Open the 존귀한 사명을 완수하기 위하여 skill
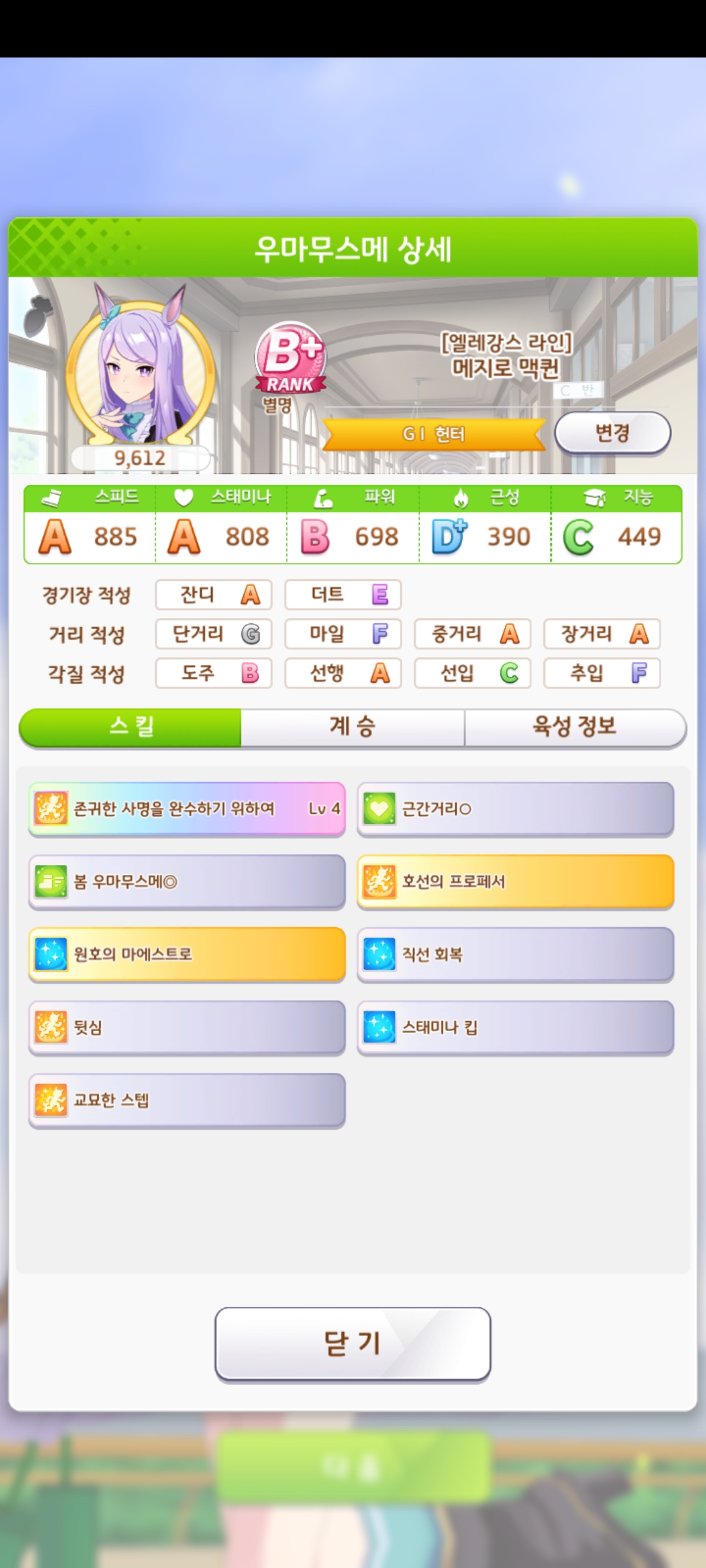 click(187, 809)
